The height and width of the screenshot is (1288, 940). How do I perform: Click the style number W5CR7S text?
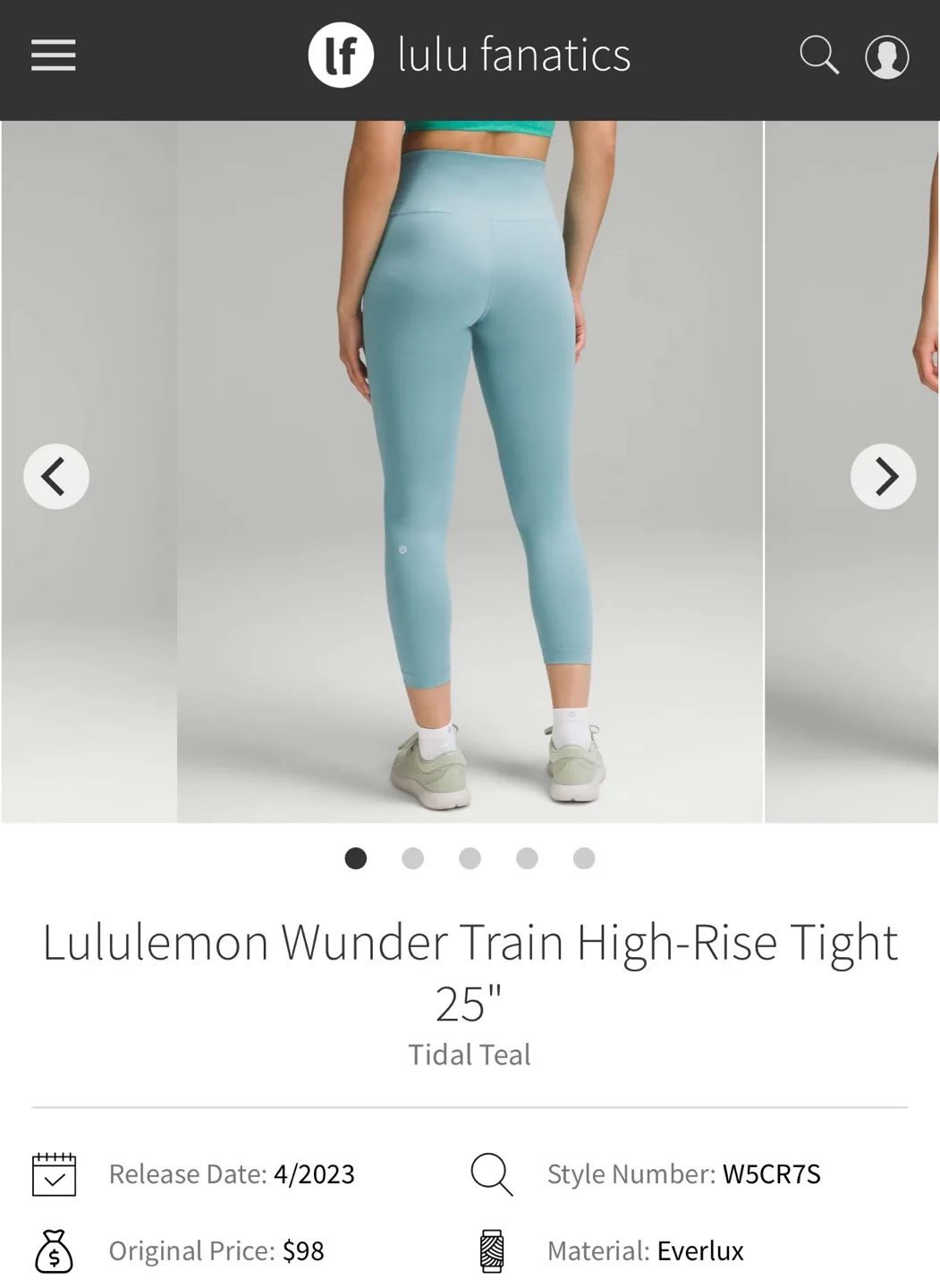[x=773, y=1173]
